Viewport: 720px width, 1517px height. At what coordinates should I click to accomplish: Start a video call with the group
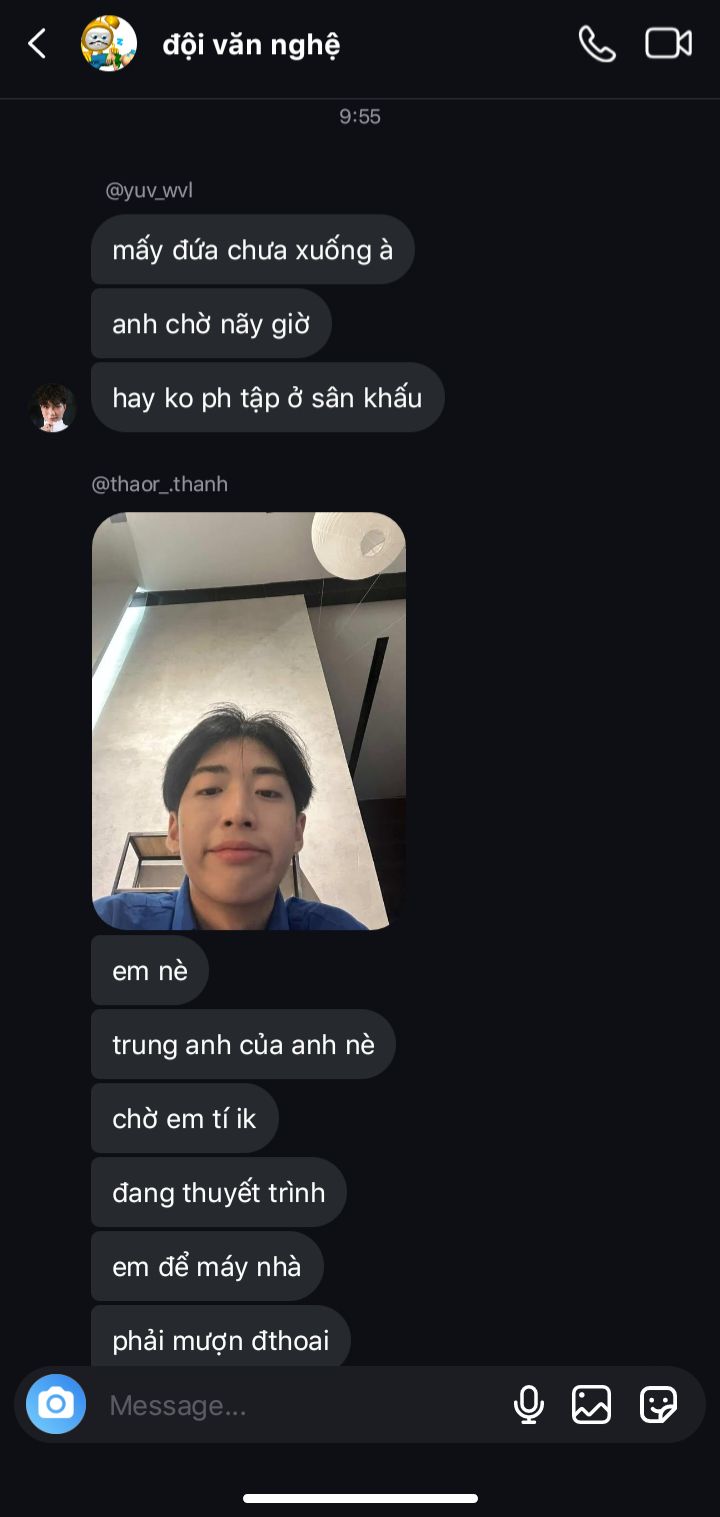(668, 44)
